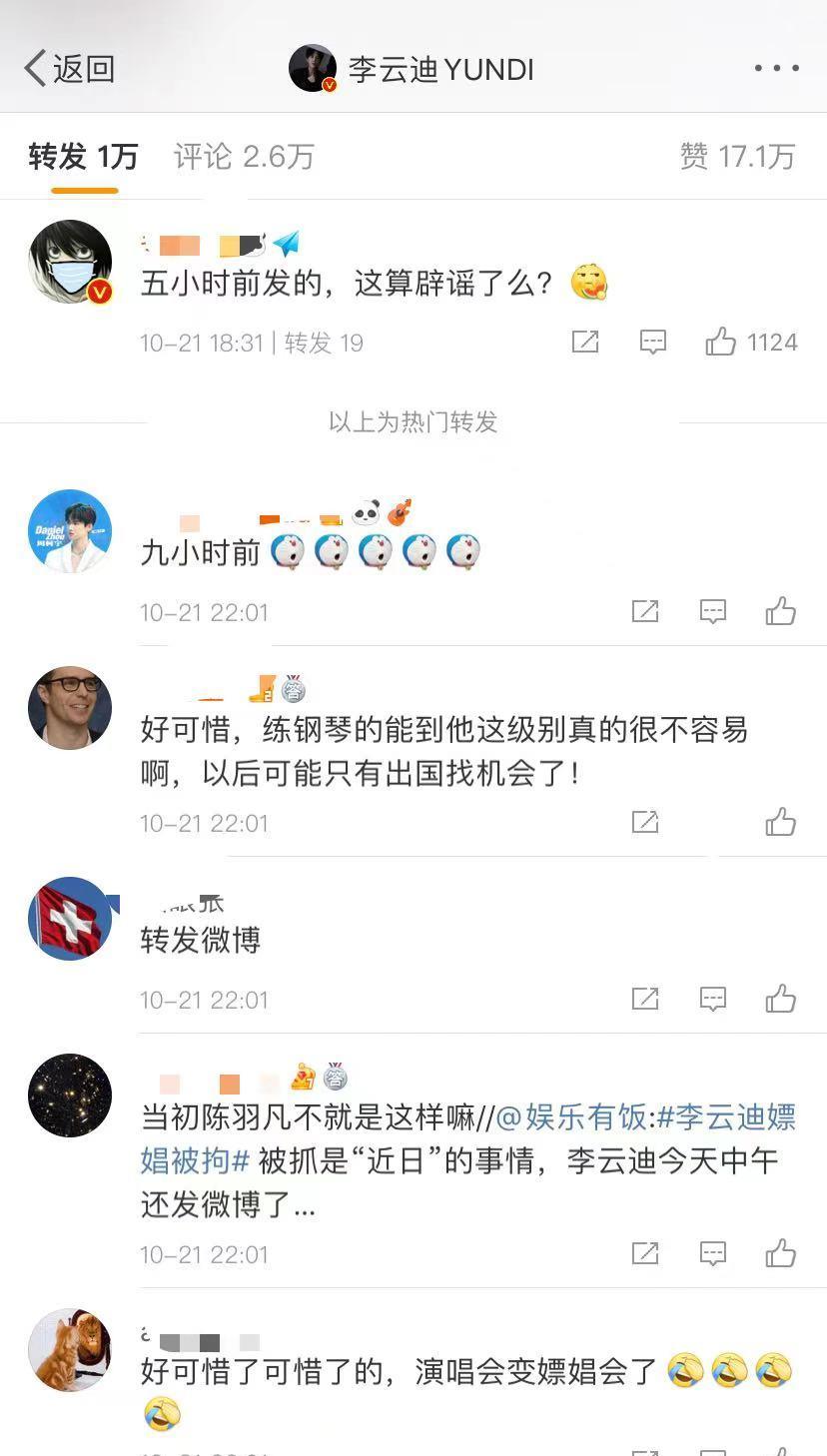This screenshot has height=1456, width=827.
Task: Open the three-dot more options menu
Action: [x=776, y=68]
